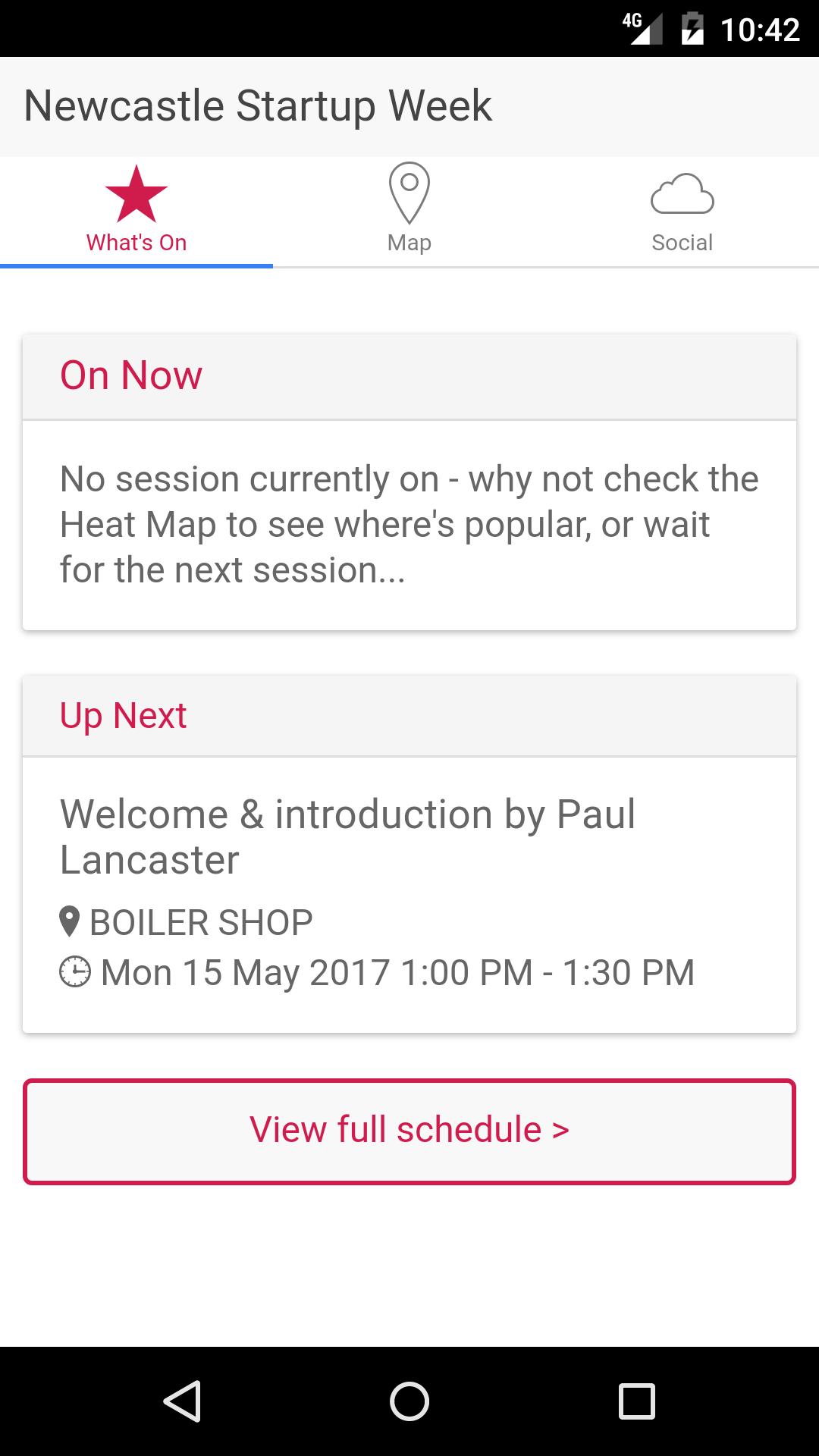Expand the Up Next section header

(409, 714)
